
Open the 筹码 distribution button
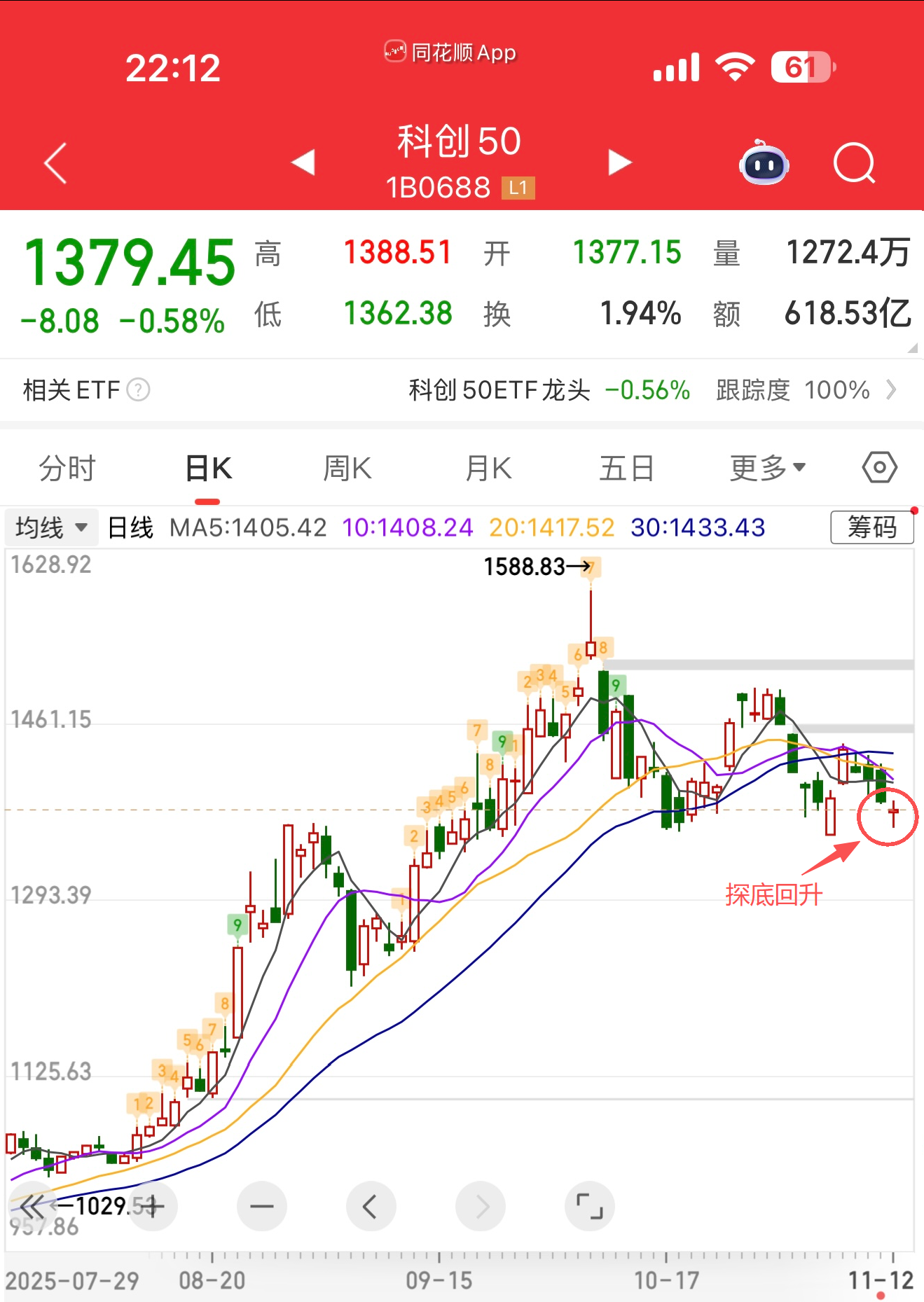[x=871, y=527]
